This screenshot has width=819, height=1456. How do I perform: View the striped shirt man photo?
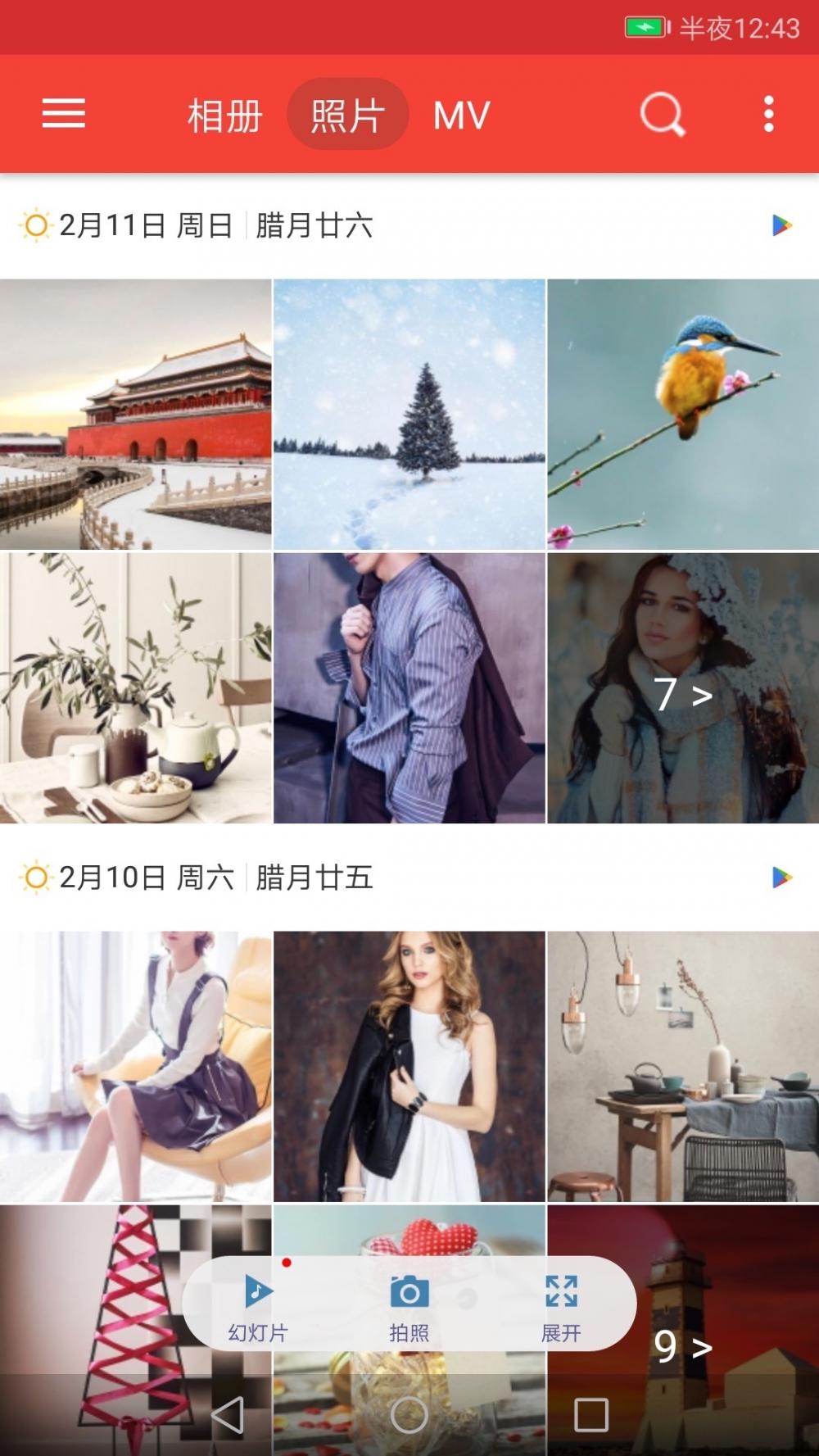point(409,688)
